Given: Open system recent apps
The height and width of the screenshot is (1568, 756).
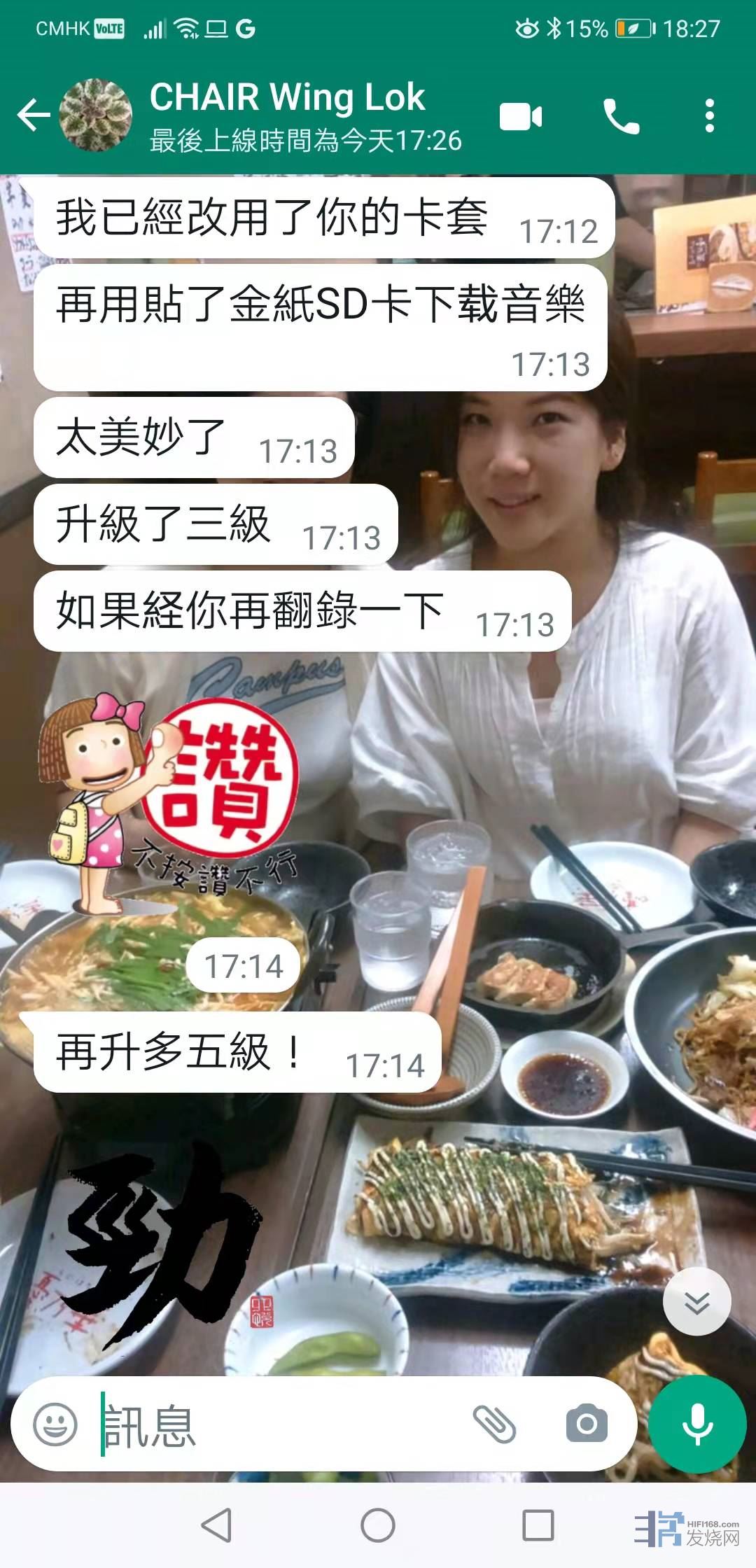Looking at the screenshot, I should point(538,1525).
